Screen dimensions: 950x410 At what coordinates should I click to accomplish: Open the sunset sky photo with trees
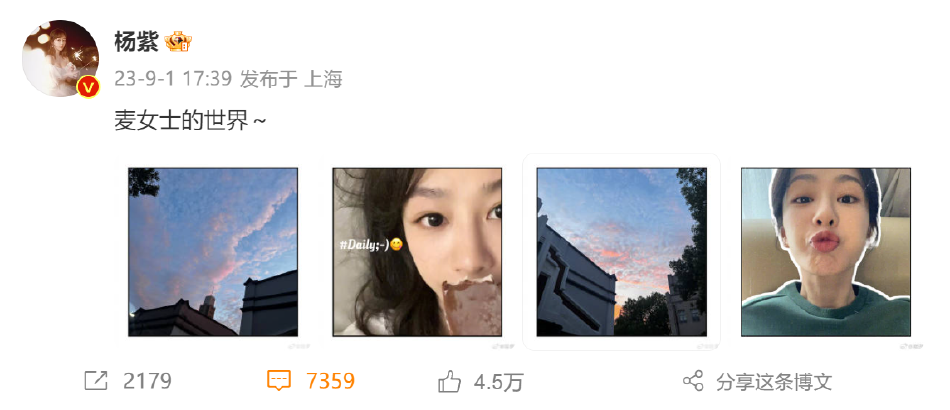click(x=622, y=252)
